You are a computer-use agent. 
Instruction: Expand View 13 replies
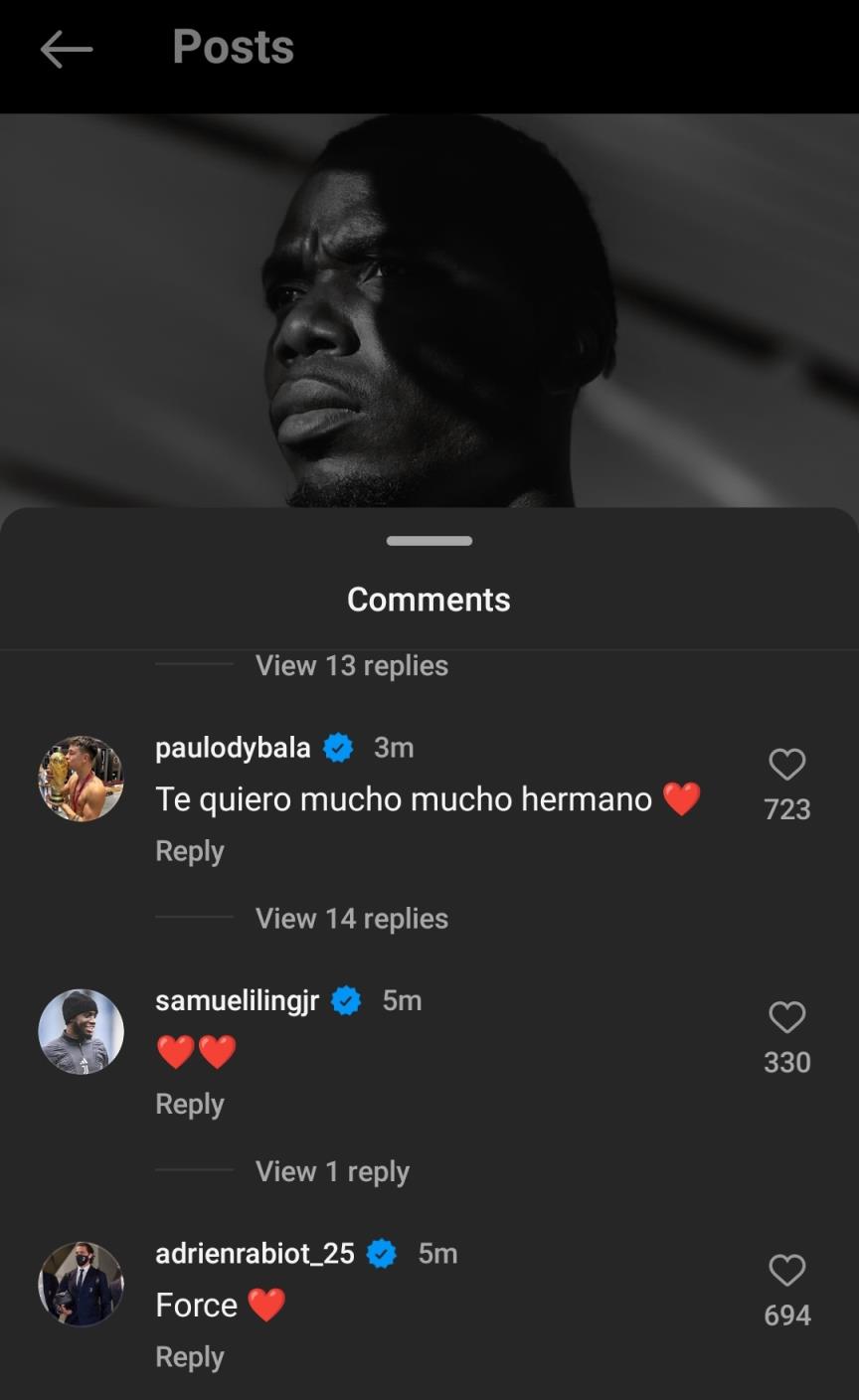coord(351,665)
